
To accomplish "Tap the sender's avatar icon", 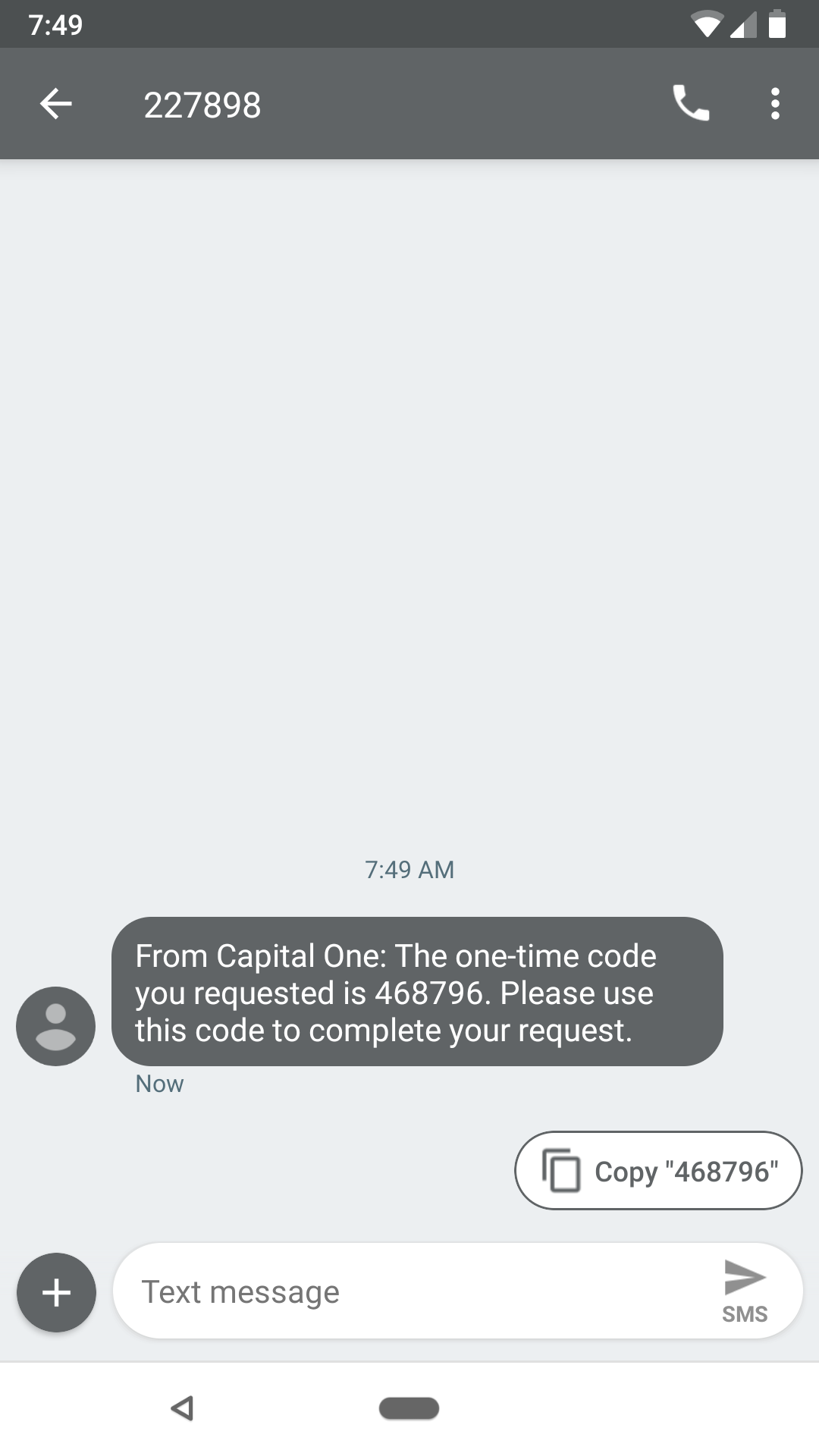I will pyautogui.click(x=55, y=1025).
